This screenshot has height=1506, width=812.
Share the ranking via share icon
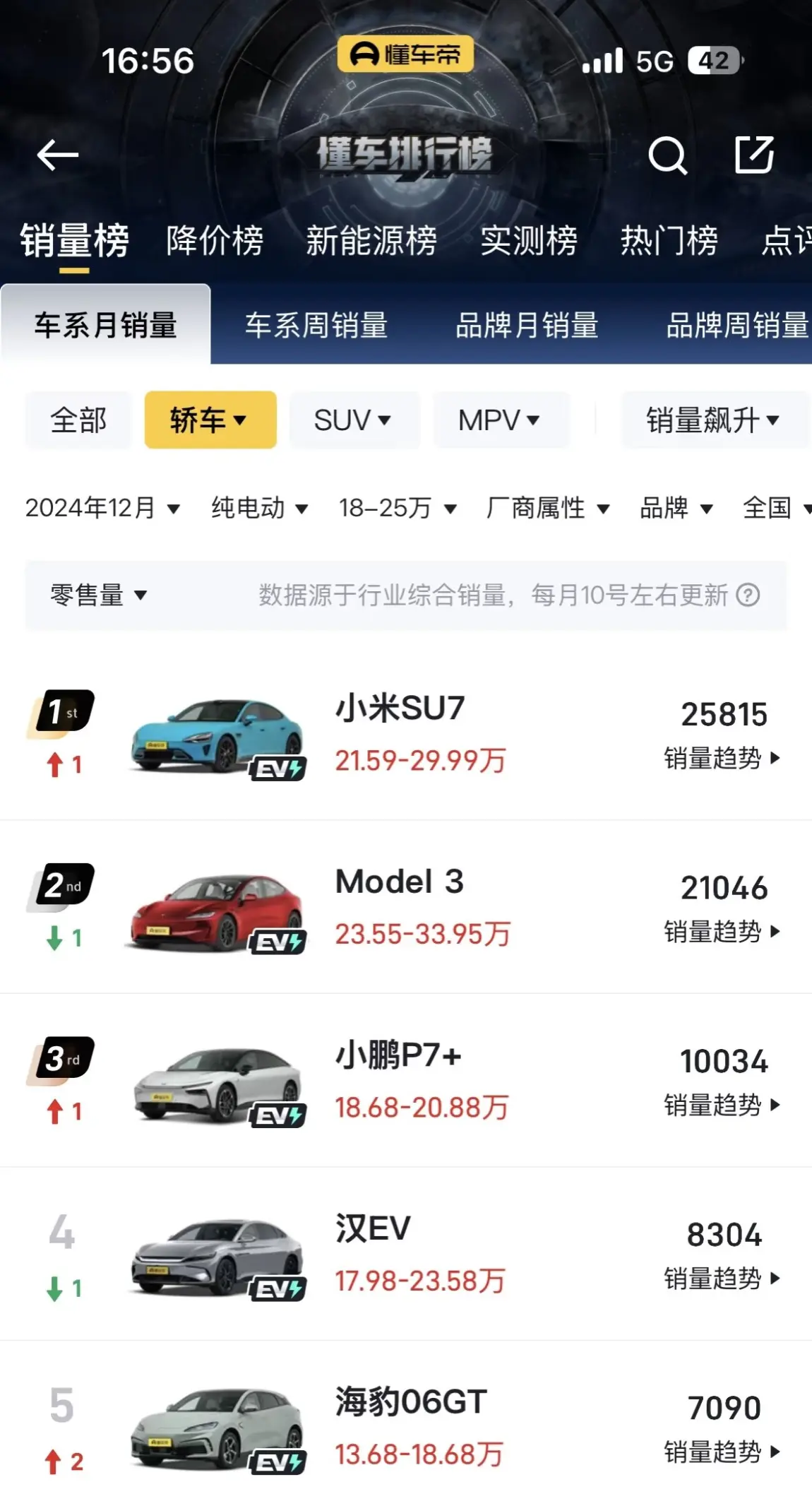[x=754, y=155]
